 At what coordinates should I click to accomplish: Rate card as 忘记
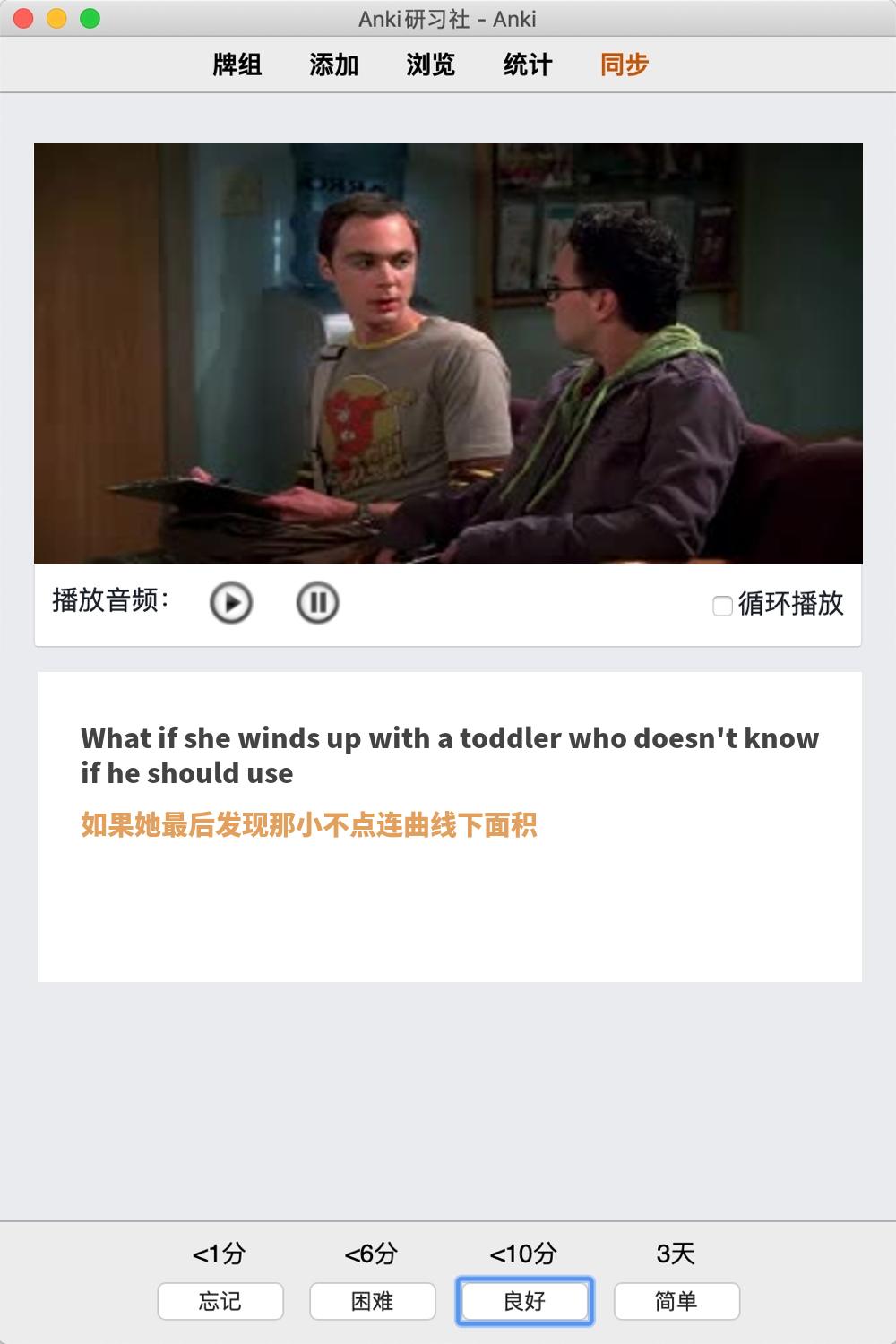[220, 1301]
